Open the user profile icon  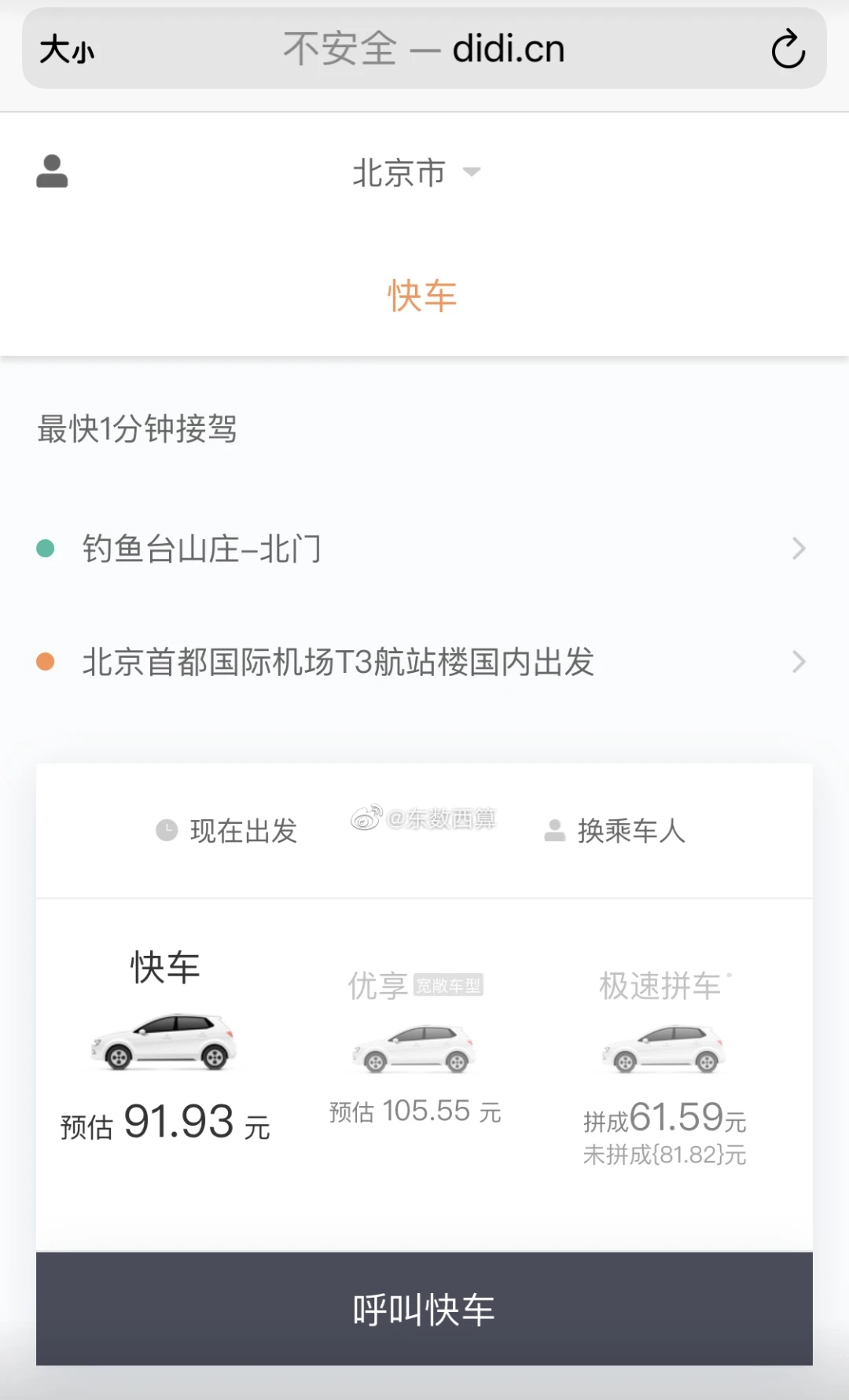(x=52, y=171)
